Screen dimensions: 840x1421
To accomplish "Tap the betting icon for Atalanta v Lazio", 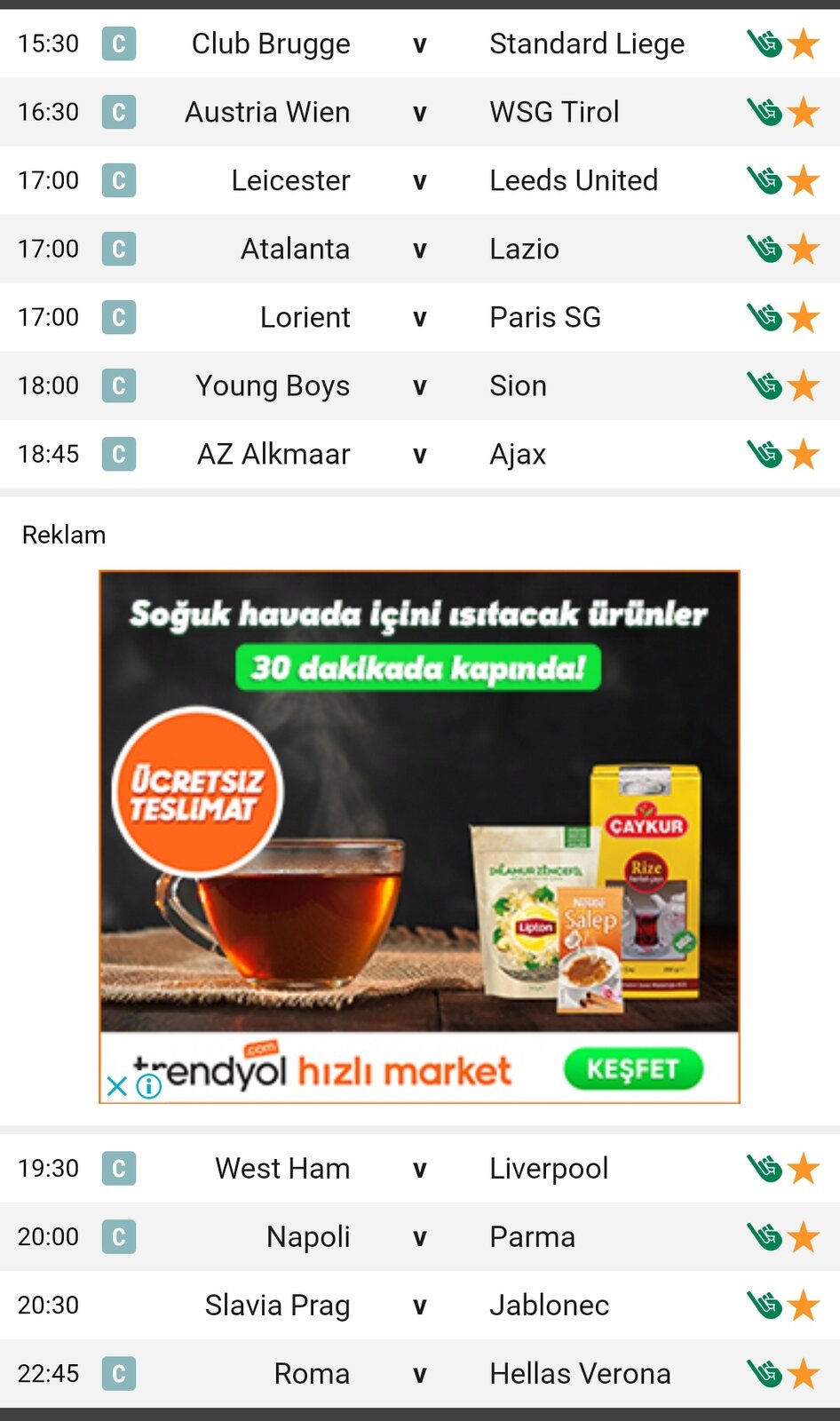I will click(x=764, y=249).
